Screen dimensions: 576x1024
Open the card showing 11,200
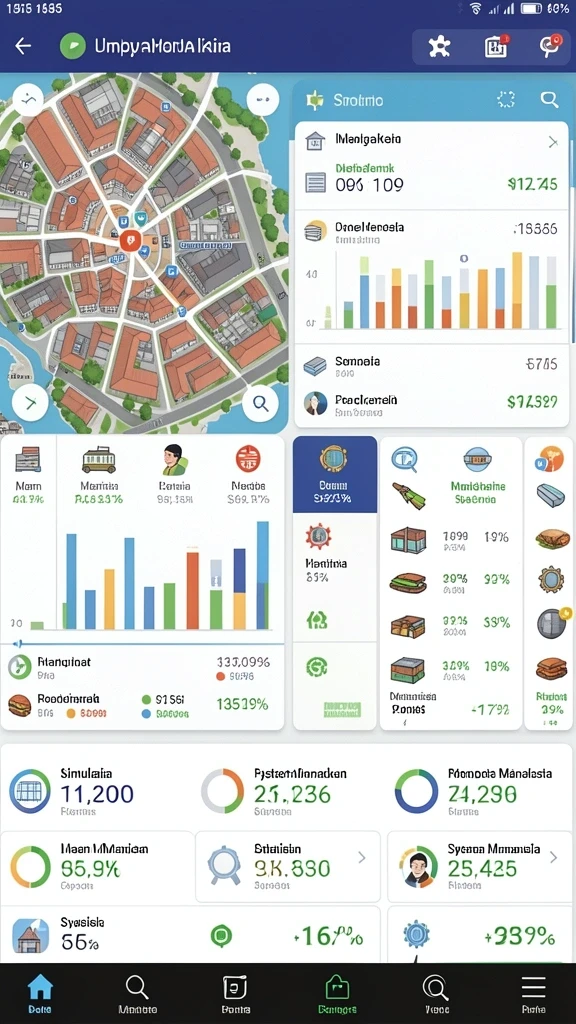98,791
